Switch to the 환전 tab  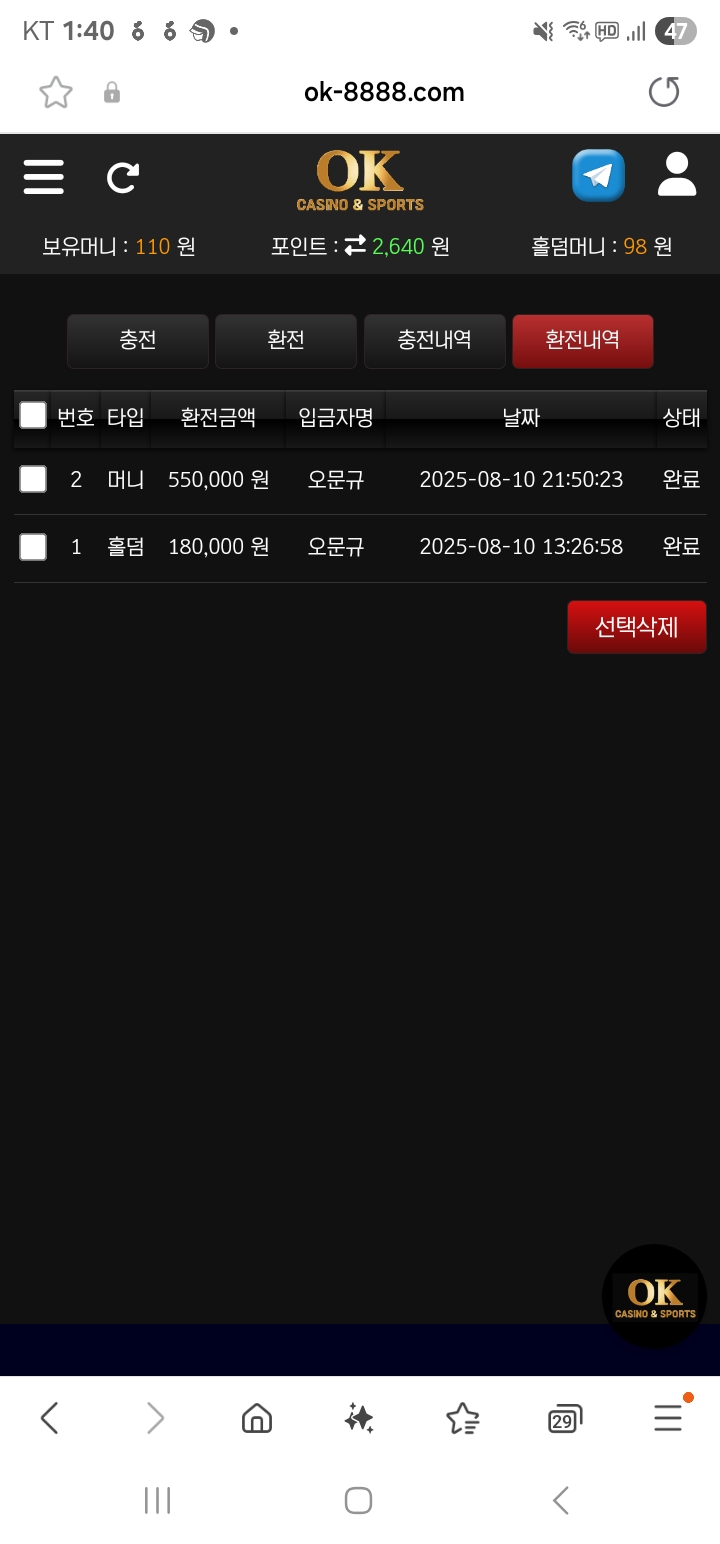tap(286, 341)
